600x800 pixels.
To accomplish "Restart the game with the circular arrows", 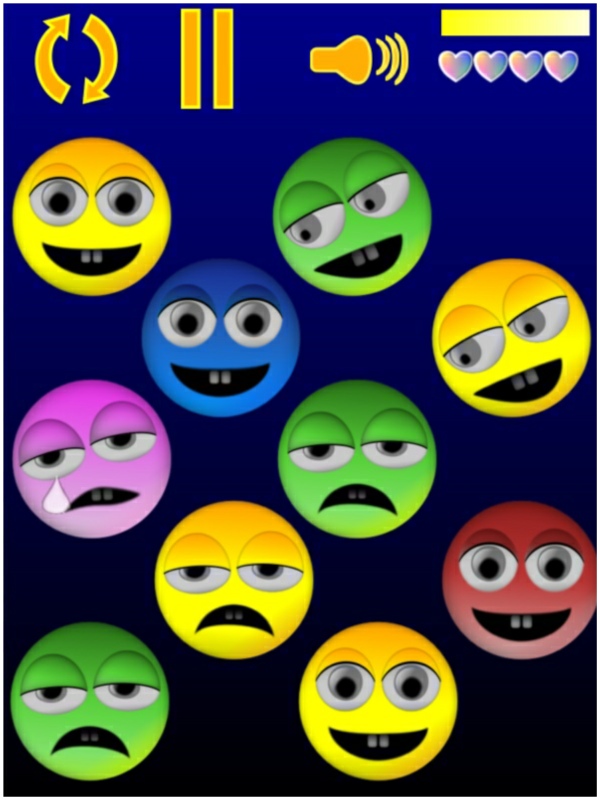I will coord(76,59).
